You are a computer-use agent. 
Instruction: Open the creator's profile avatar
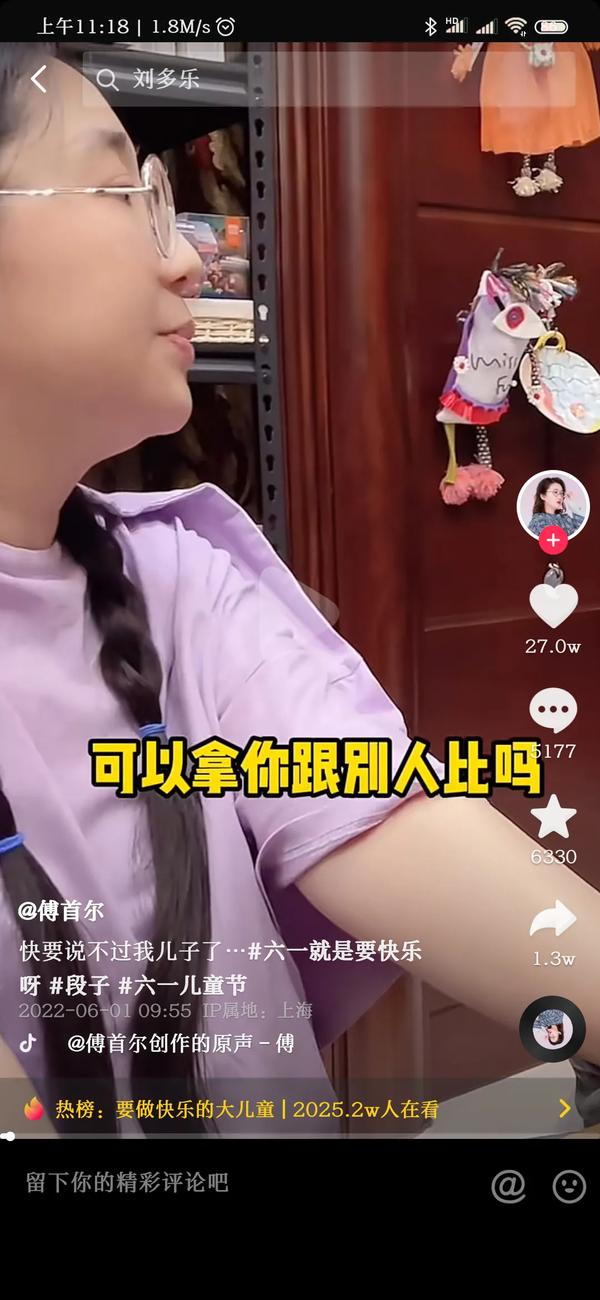(x=552, y=504)
